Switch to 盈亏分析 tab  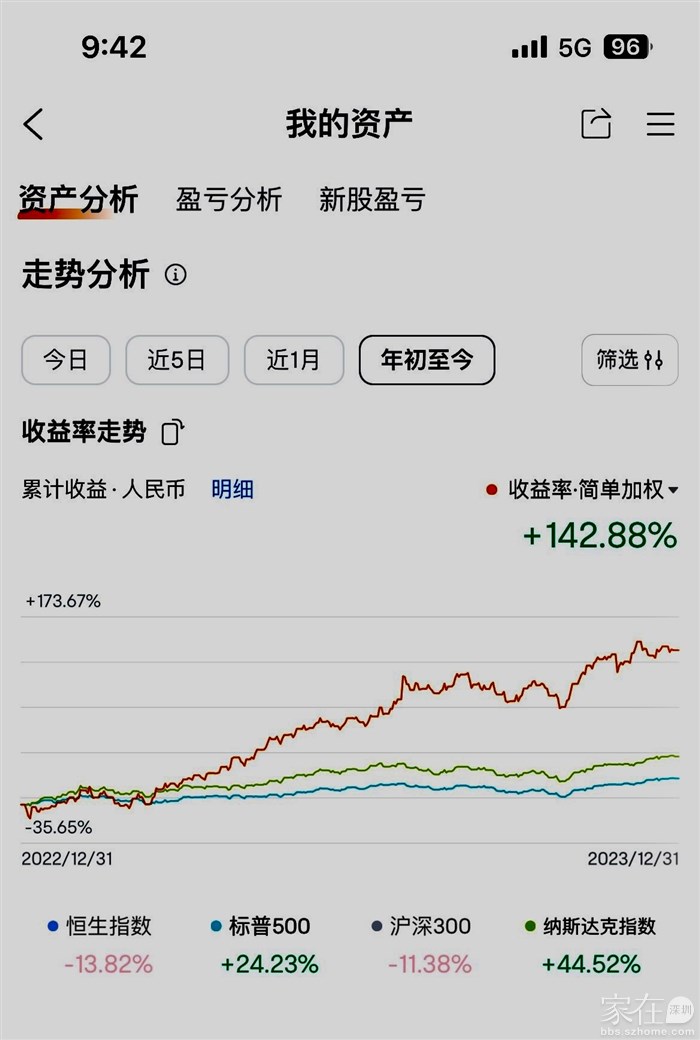point(229,199)
